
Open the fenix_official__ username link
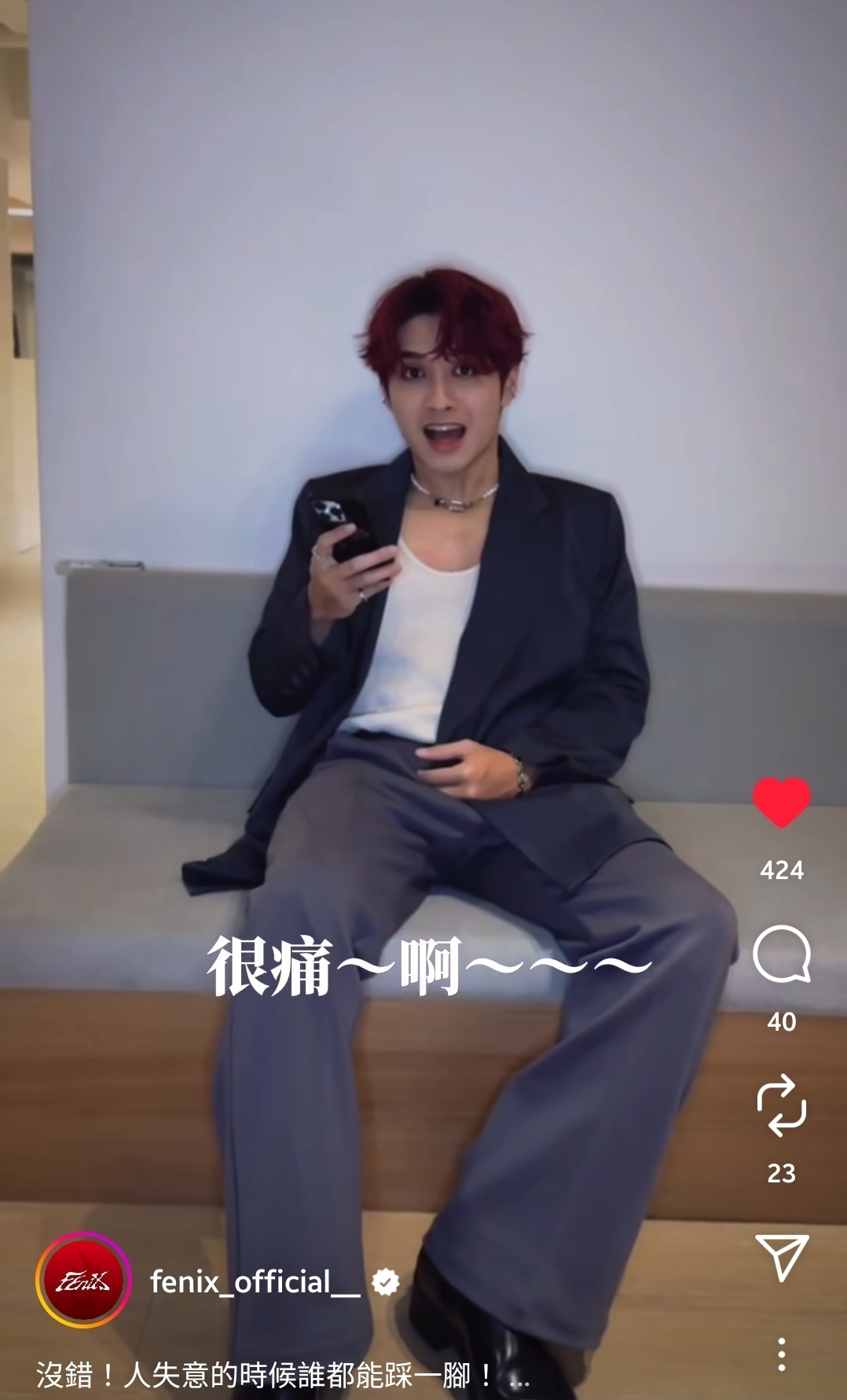click(x=255, y=1282)
